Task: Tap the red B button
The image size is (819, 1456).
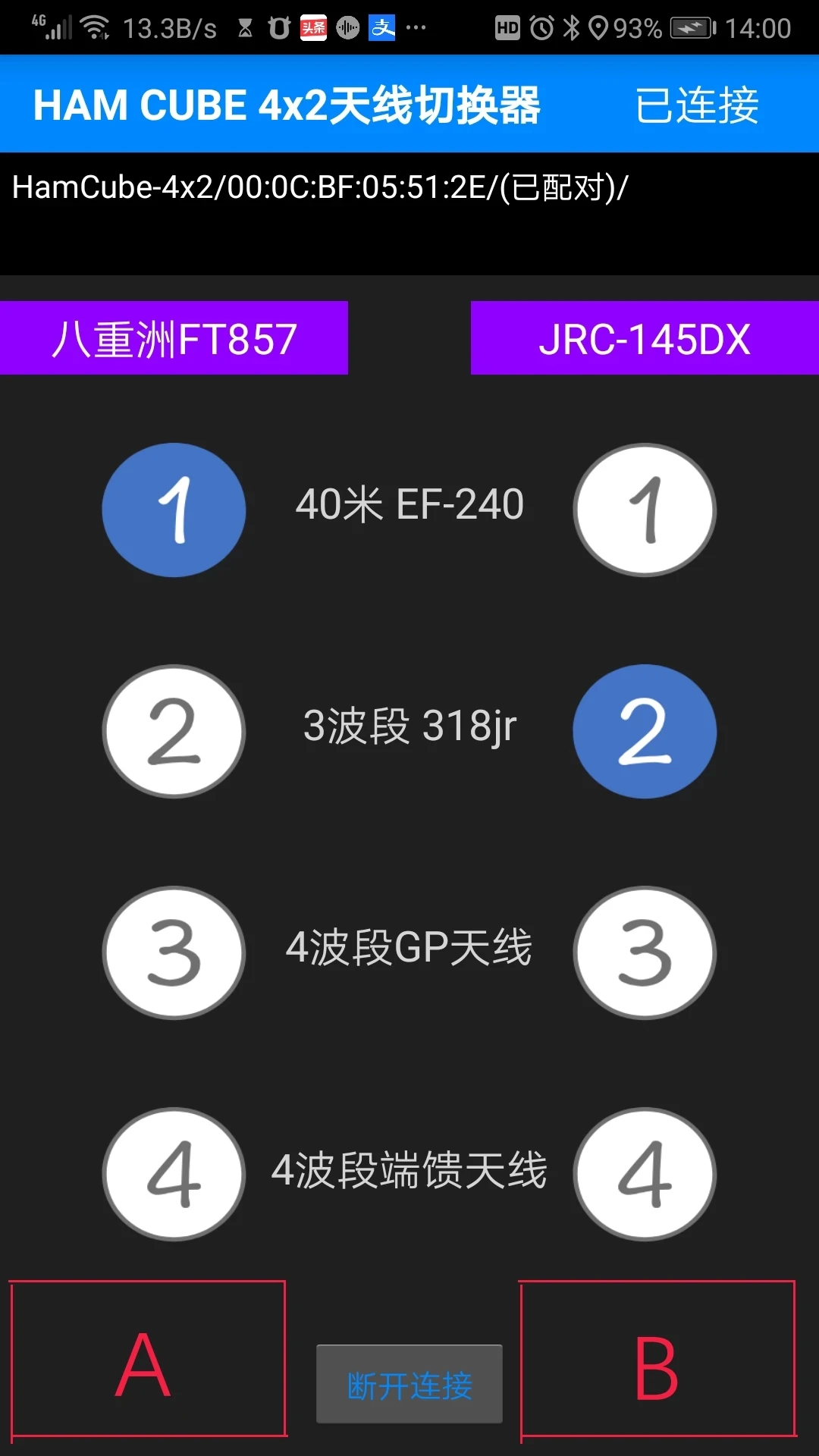Action: pos(657,1358)
